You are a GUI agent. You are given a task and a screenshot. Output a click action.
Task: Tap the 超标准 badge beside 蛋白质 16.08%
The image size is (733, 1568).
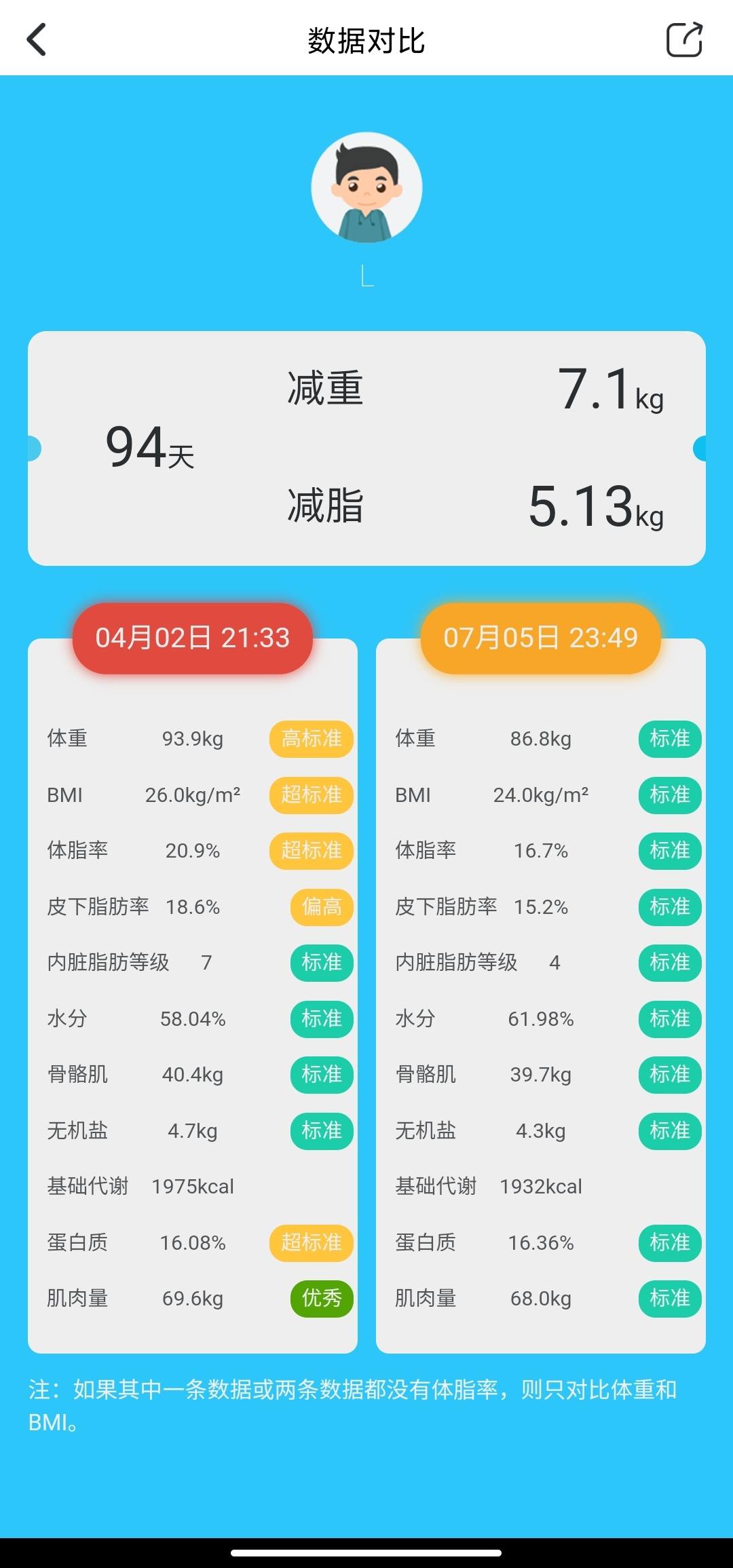coord(311,1242)
